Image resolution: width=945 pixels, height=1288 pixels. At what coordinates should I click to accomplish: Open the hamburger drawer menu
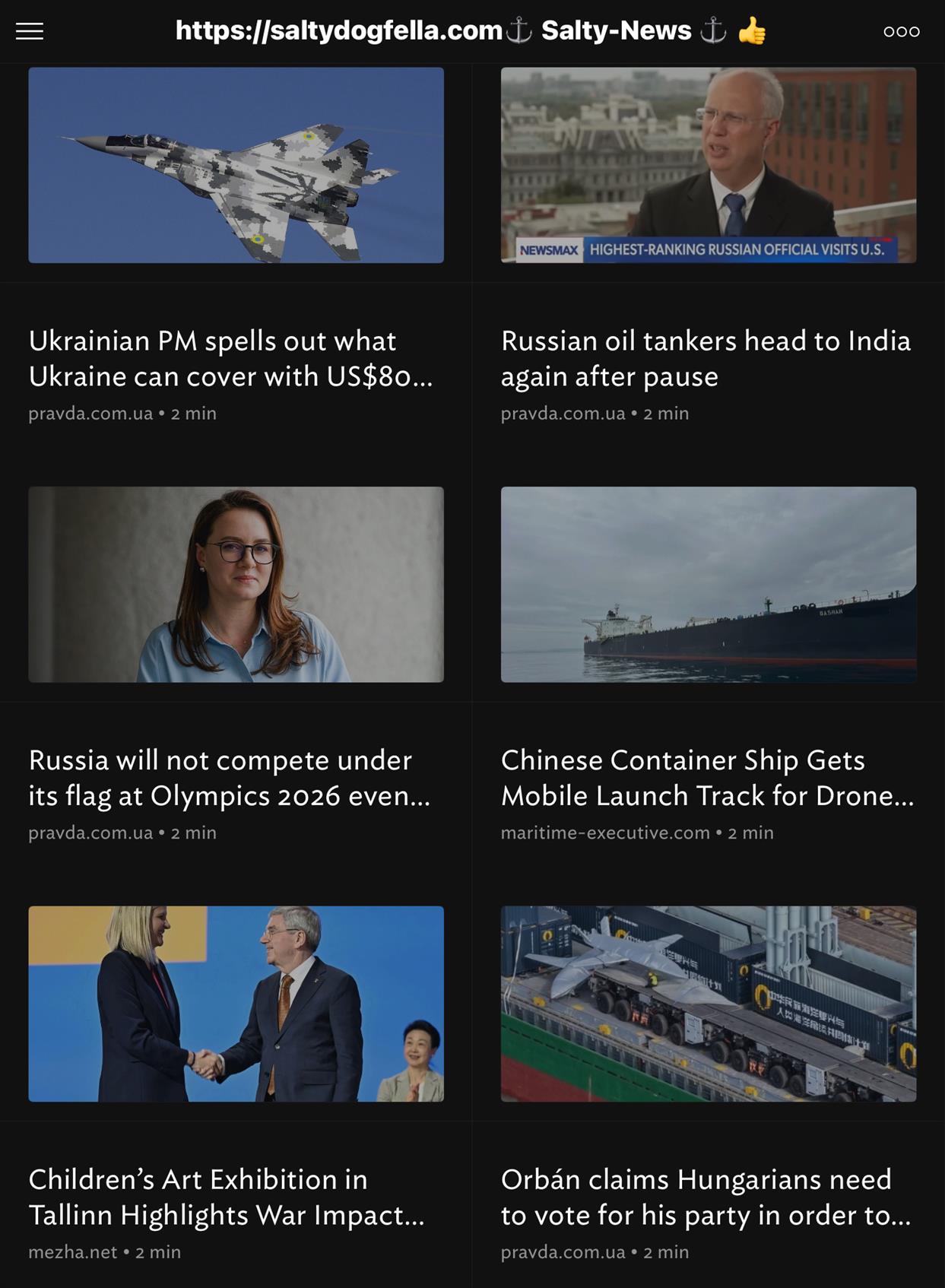[x=30, y=31]
